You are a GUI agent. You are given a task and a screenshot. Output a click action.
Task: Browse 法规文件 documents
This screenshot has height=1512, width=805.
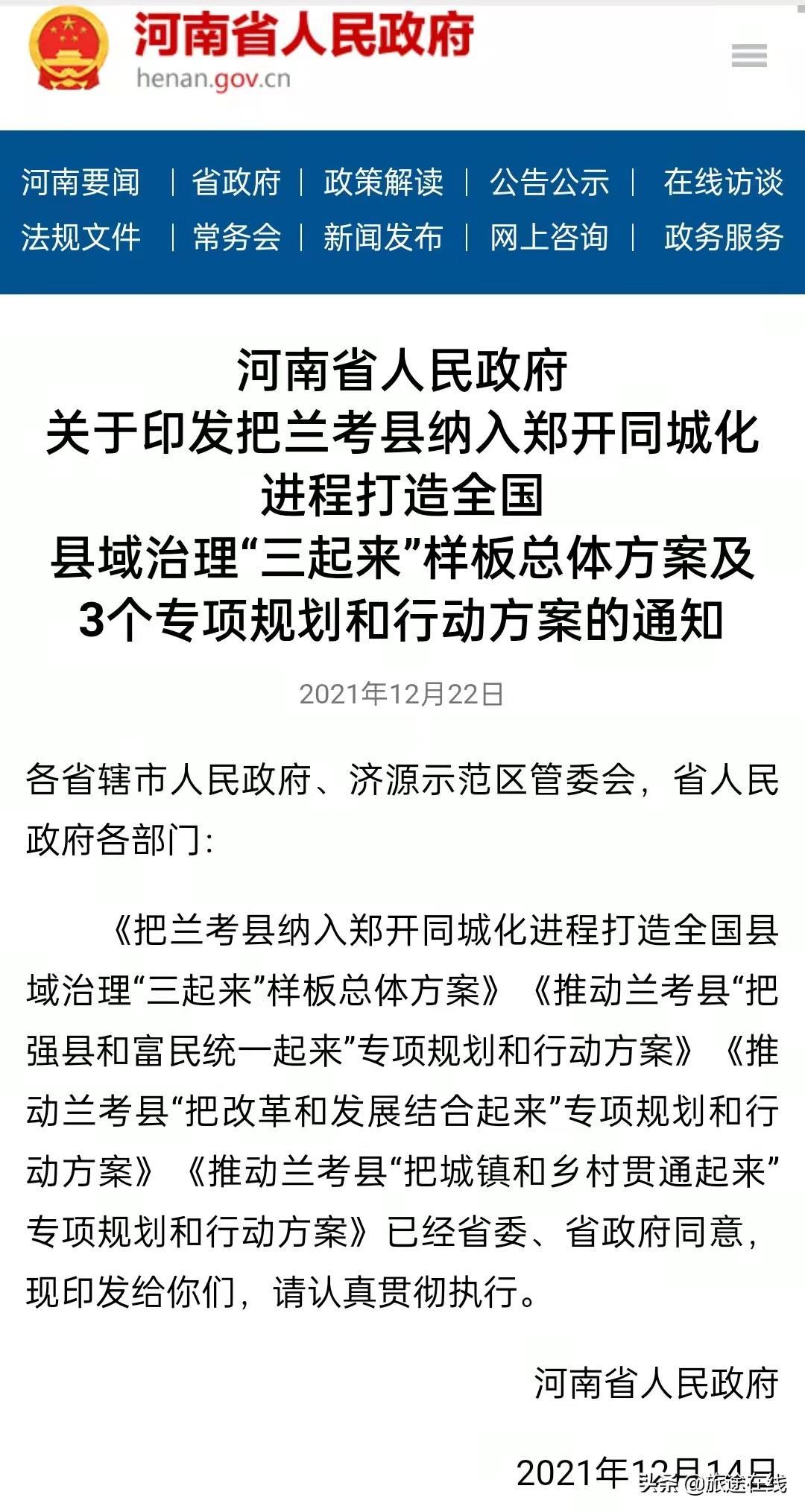point(80,238)
